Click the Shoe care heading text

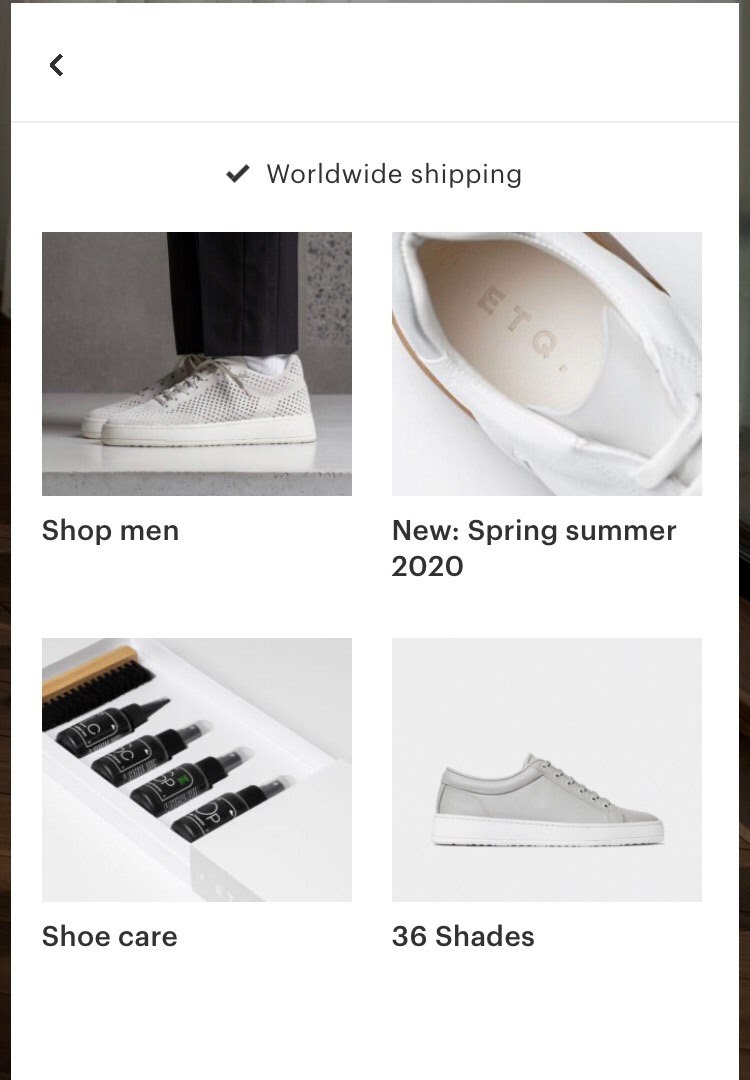point(108,937)
